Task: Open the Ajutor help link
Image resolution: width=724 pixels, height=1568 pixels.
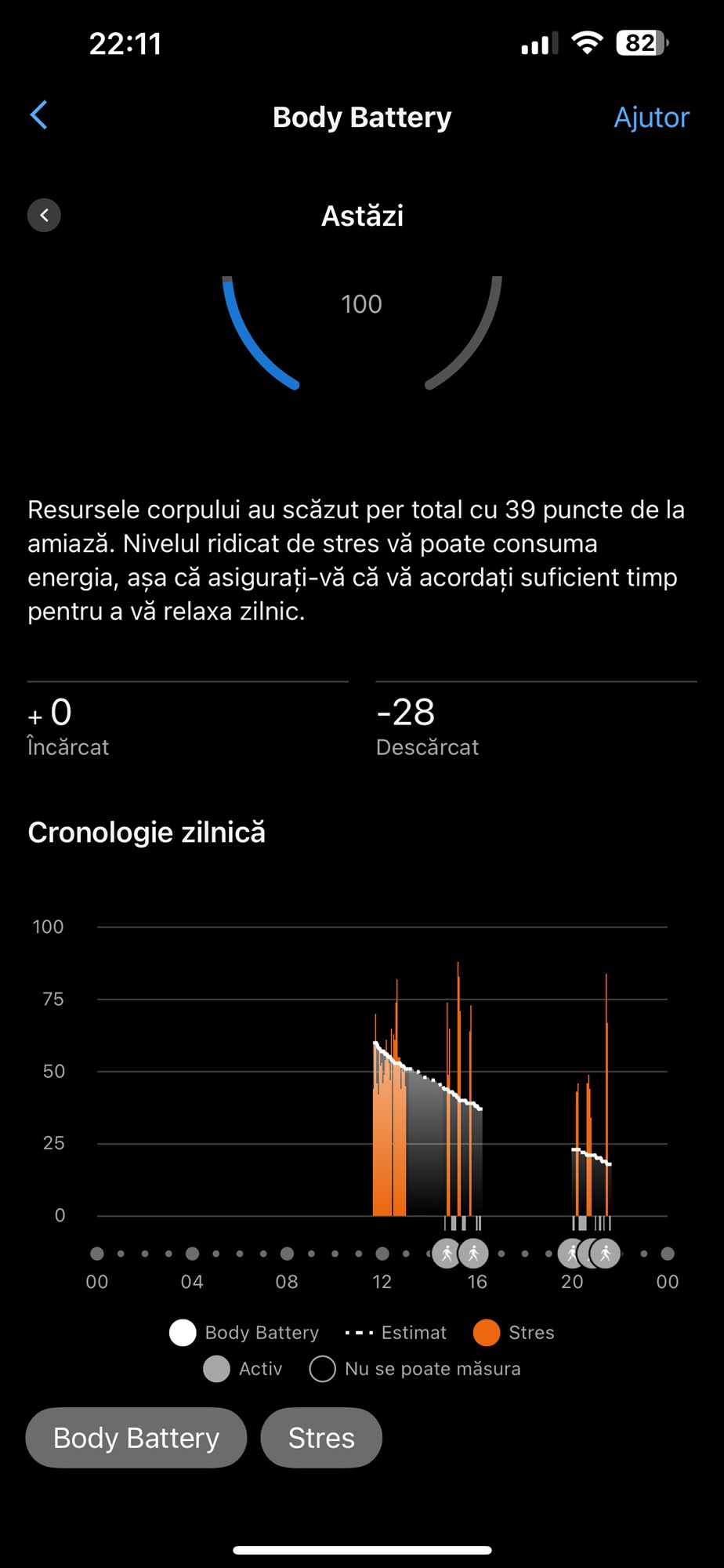Action: [651, 117]
